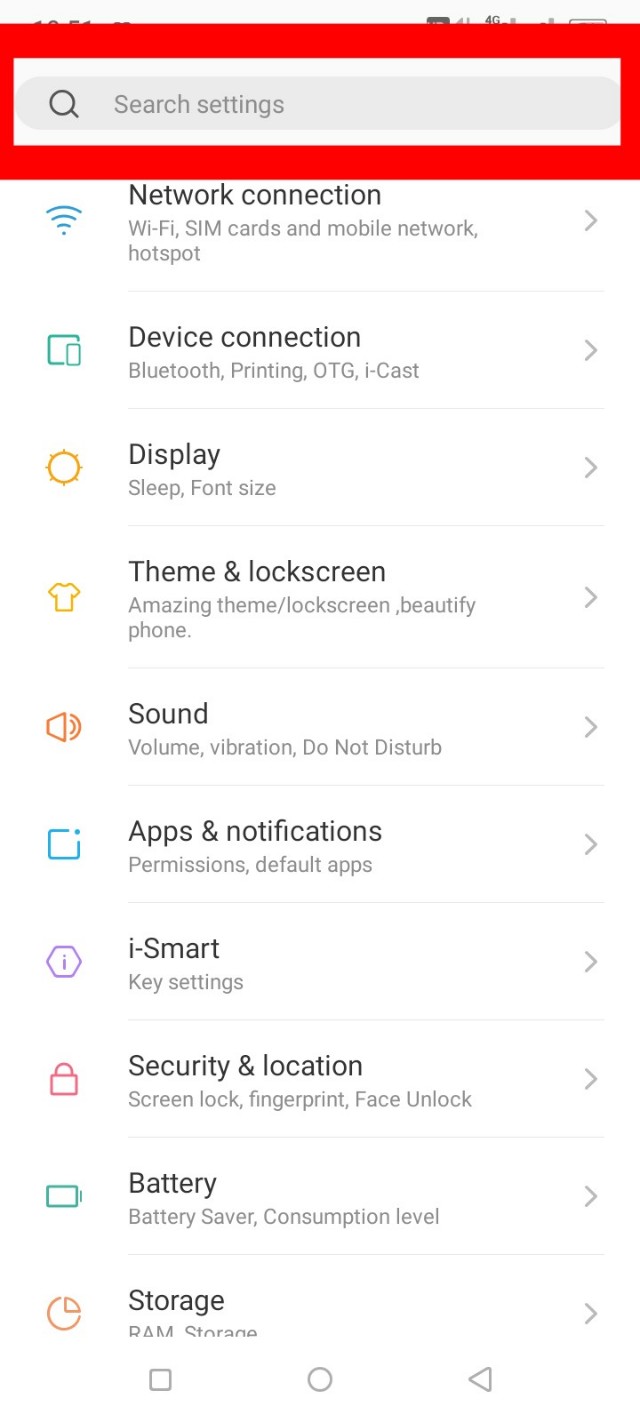Screen dimensions: 640x1422
Task: Go to Apps & notifications
Action: (x=320, y=846)
